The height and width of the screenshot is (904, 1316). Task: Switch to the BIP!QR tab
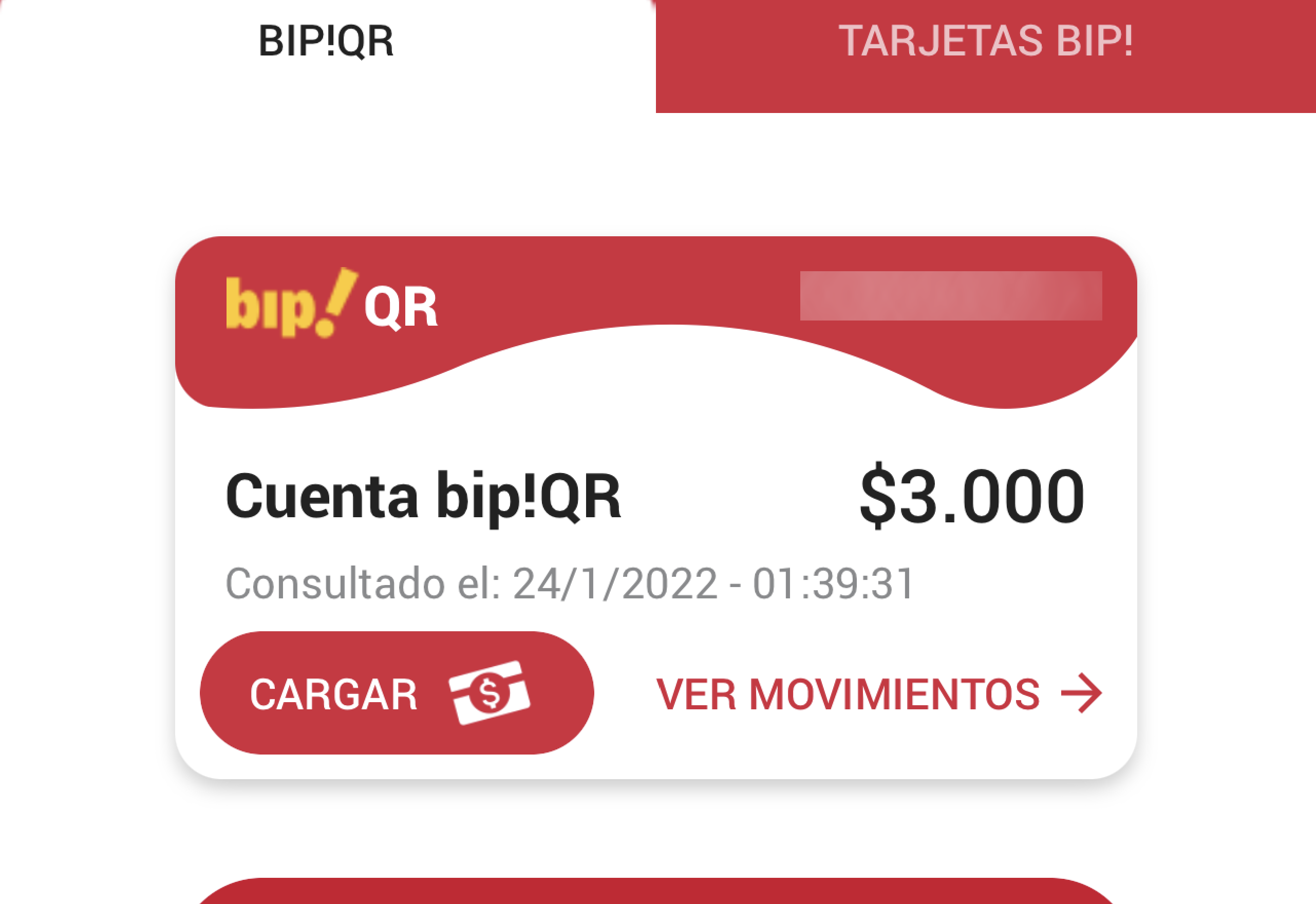[326, 42]
